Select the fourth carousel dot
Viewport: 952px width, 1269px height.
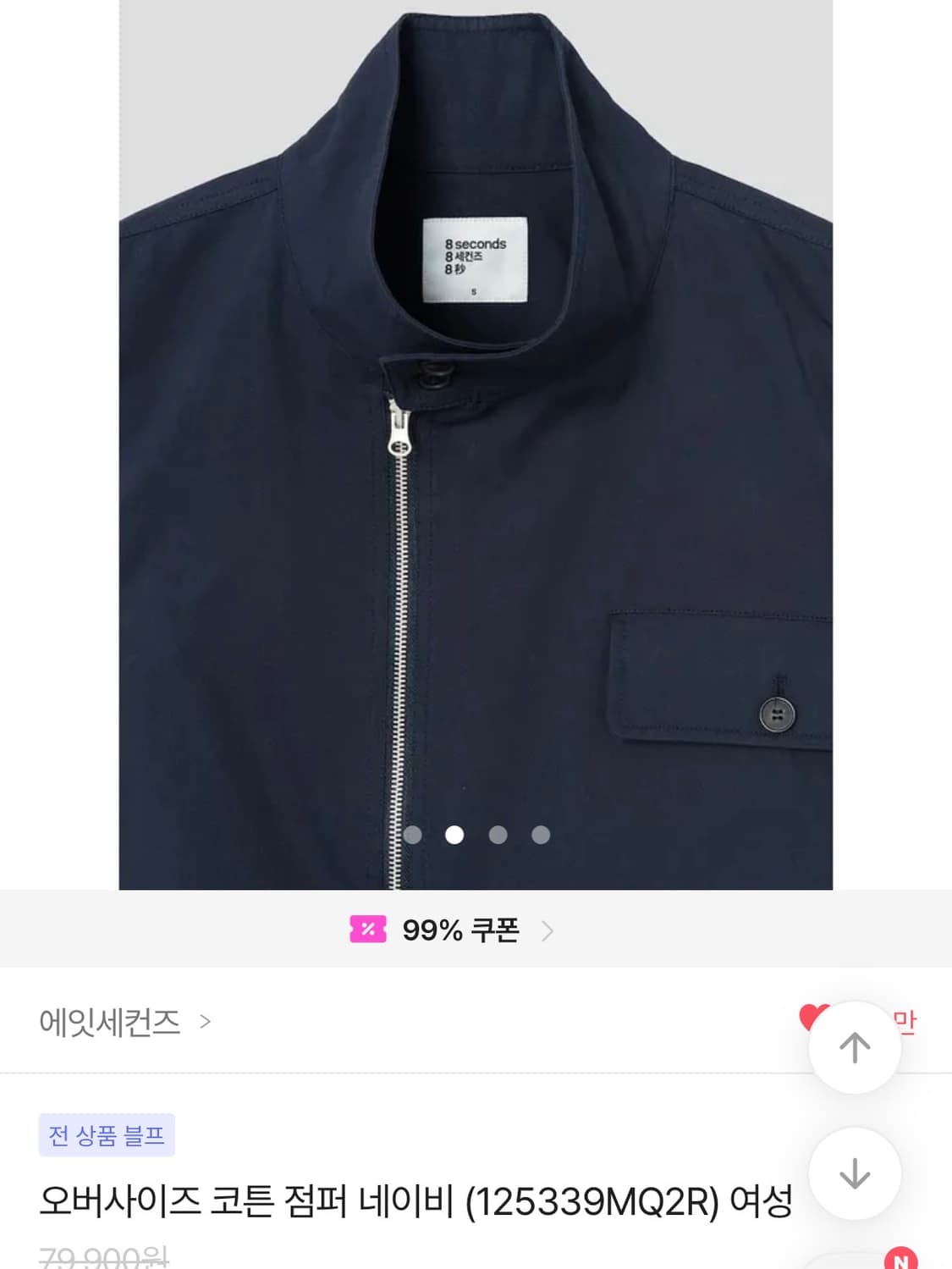(x=539, y=834)
